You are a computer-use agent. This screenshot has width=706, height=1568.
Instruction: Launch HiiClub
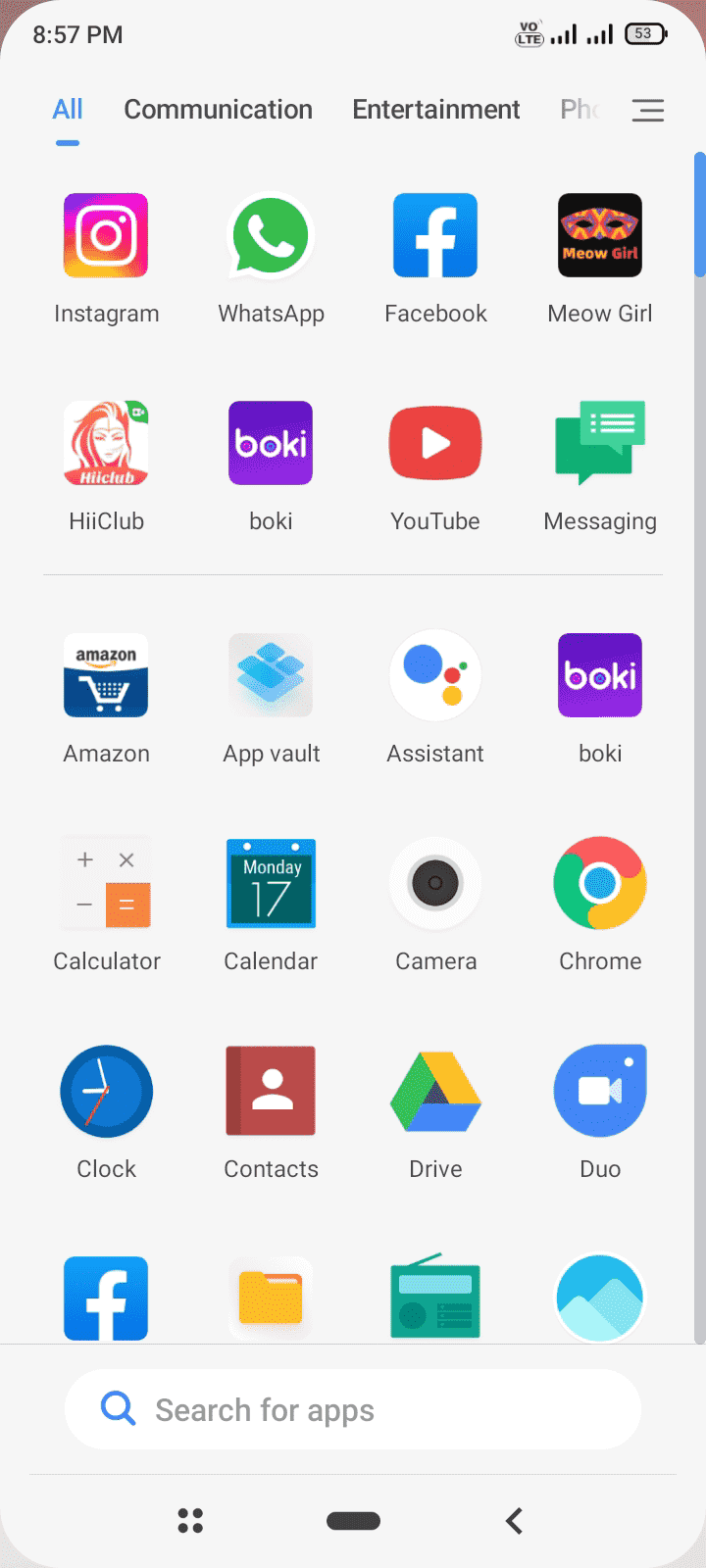pos(106,443)
